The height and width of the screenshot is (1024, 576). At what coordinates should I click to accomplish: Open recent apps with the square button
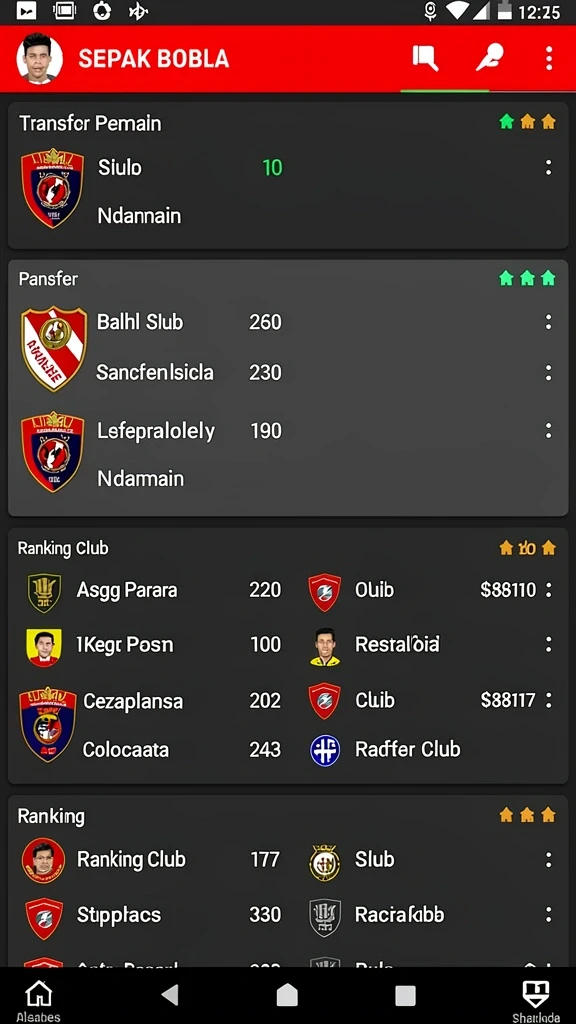(405, 995)
